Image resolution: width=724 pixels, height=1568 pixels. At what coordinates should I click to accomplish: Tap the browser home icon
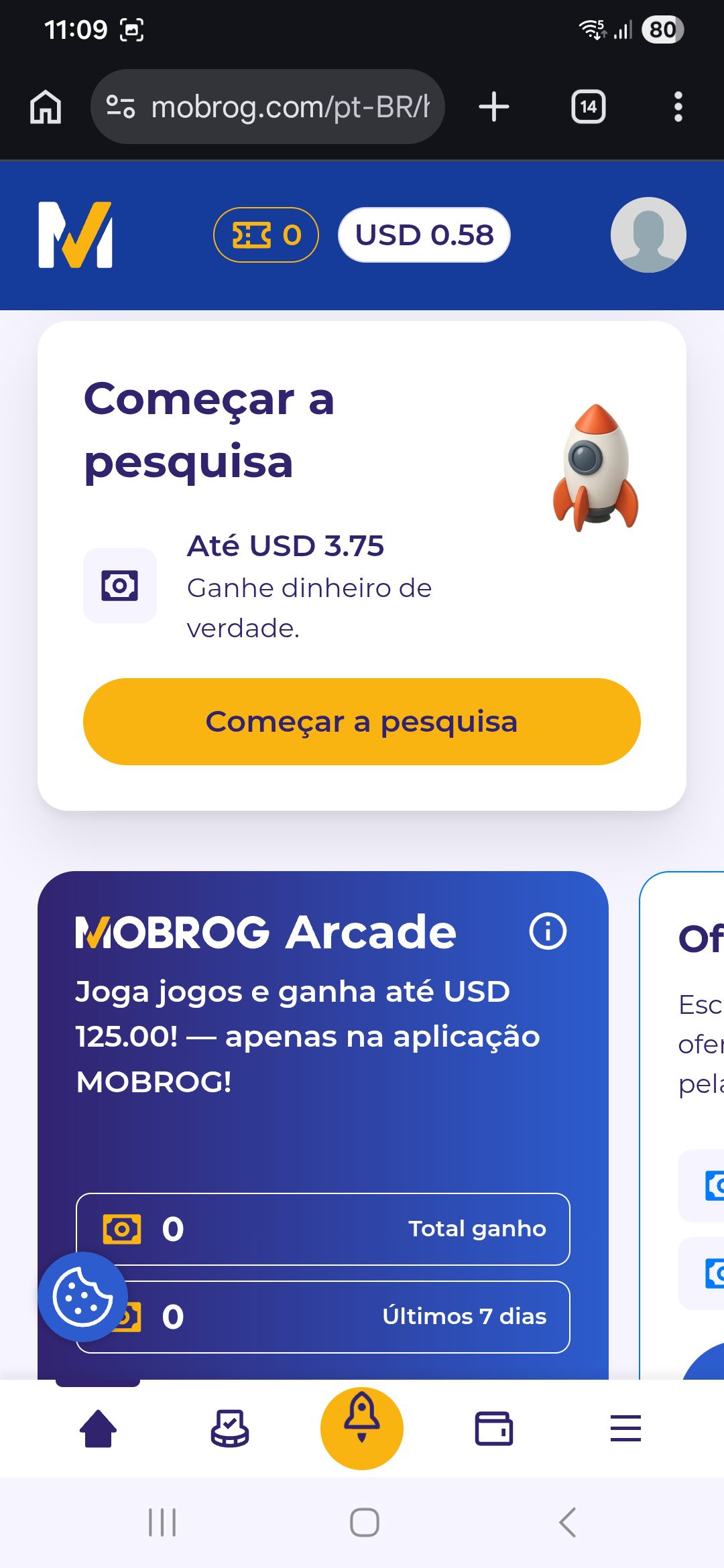coord(46,107)
